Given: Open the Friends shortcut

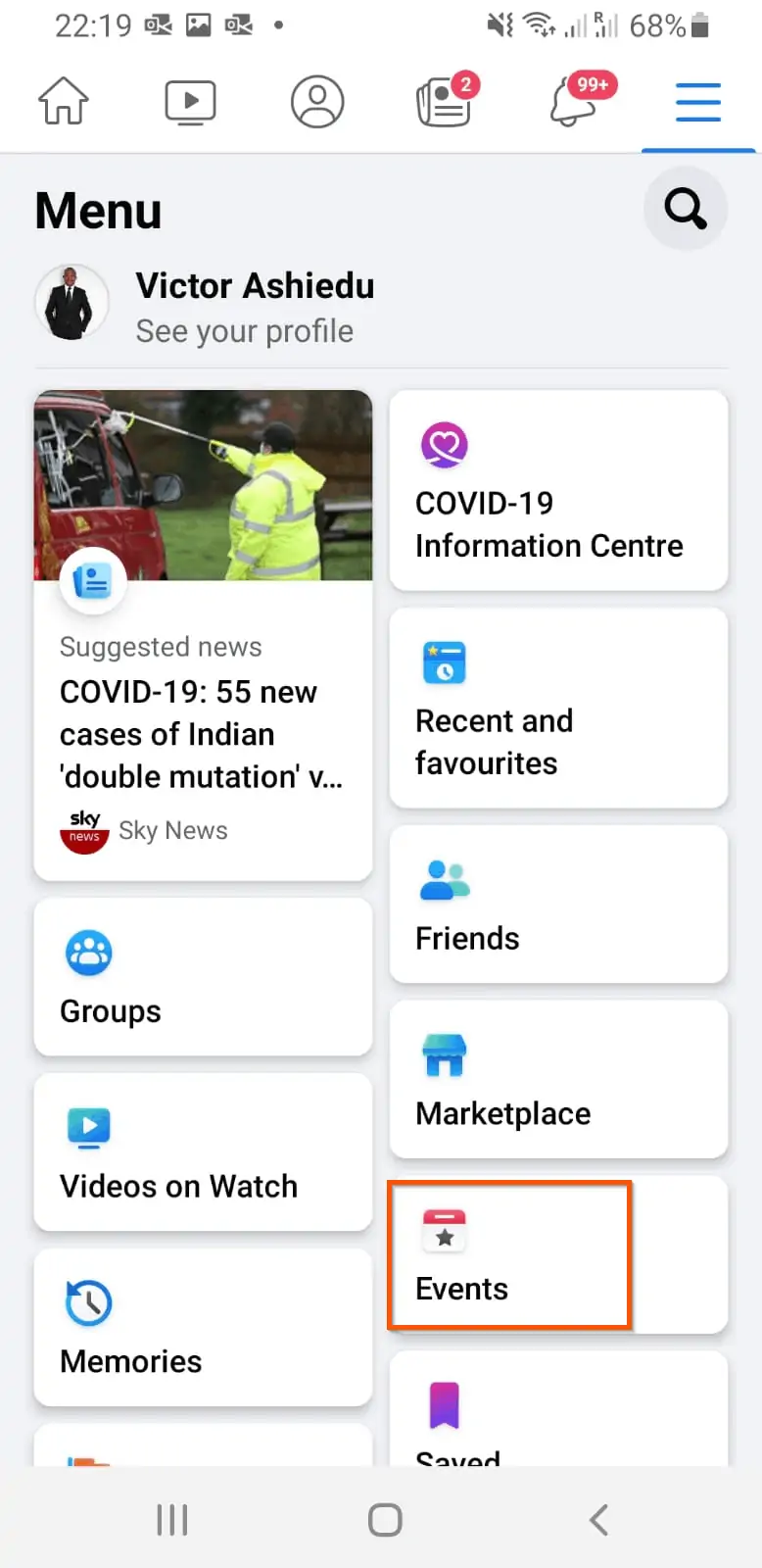Looking at the screenshot, I should (558, 904).
